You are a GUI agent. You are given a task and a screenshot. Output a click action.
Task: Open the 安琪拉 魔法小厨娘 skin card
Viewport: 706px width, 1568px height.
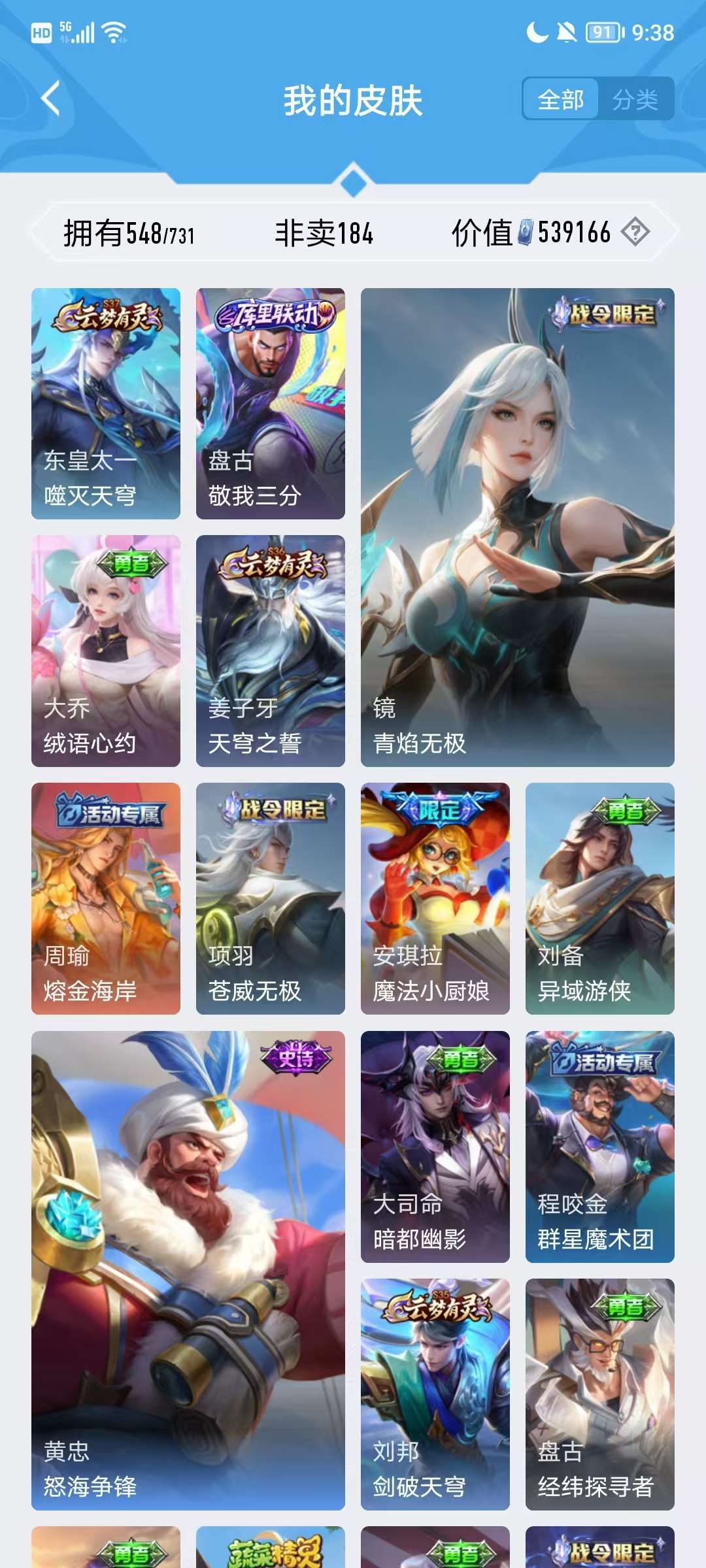tap(435, 898)
